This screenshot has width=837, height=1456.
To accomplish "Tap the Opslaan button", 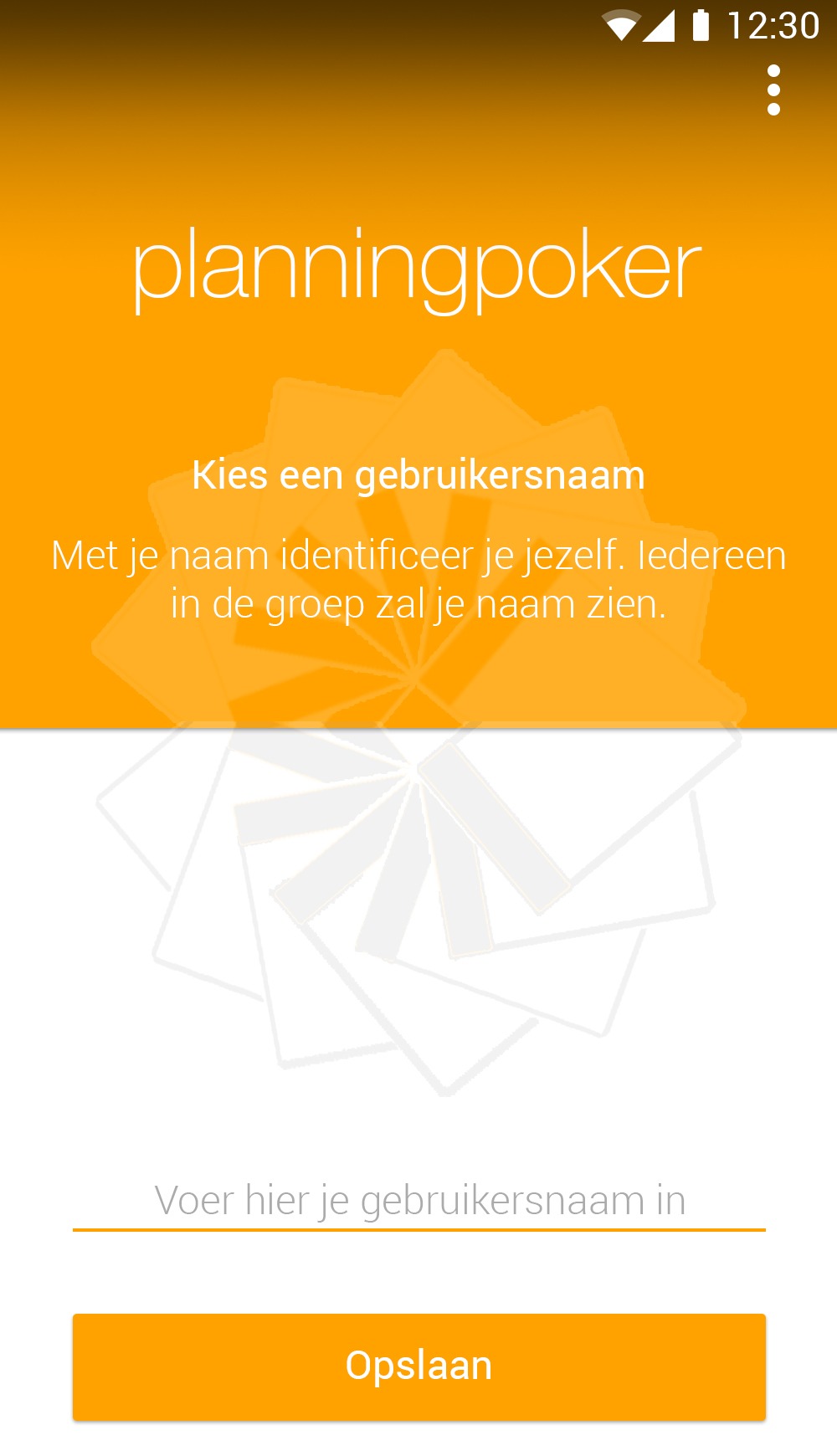I will coord(419,1366).
